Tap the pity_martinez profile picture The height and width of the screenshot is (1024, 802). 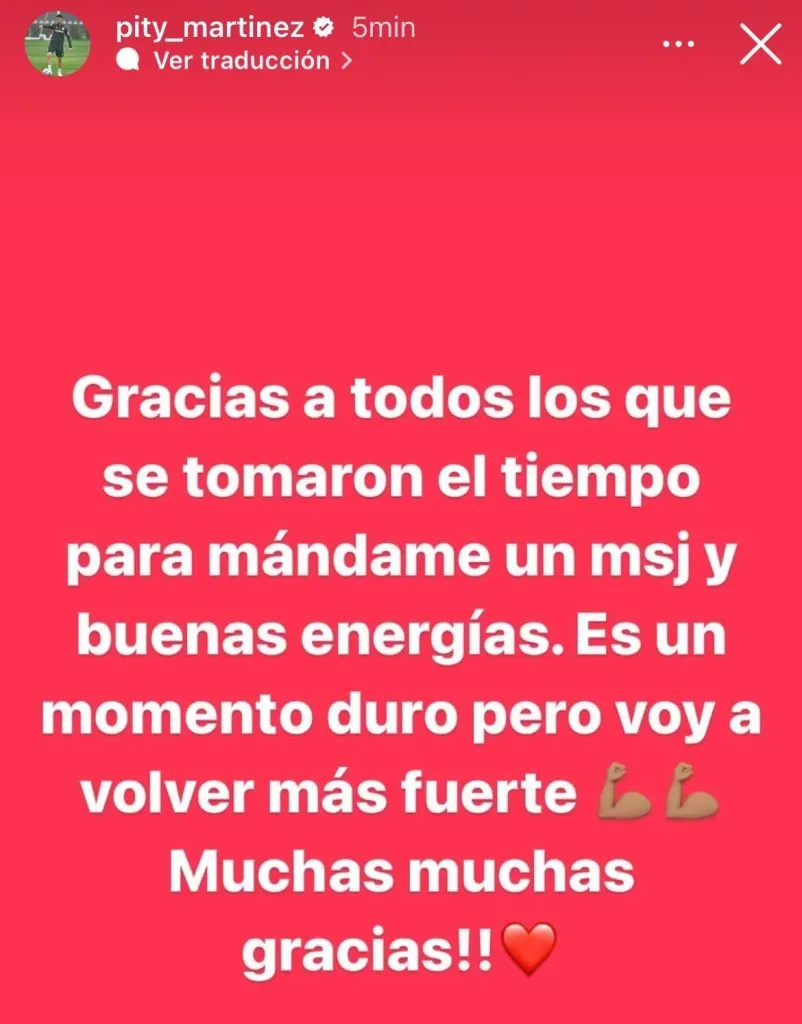59,44
